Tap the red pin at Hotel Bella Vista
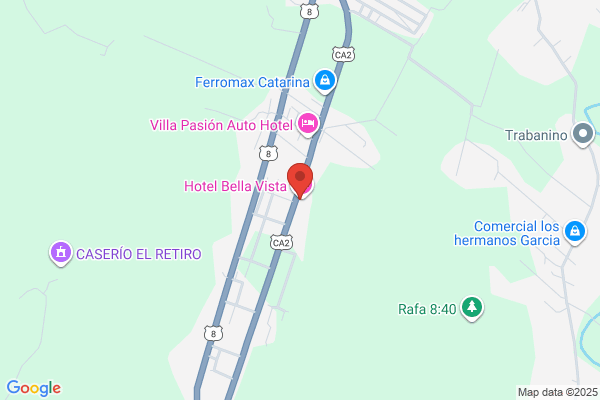Screen dimensions: 600x400 tap(300, 181)
